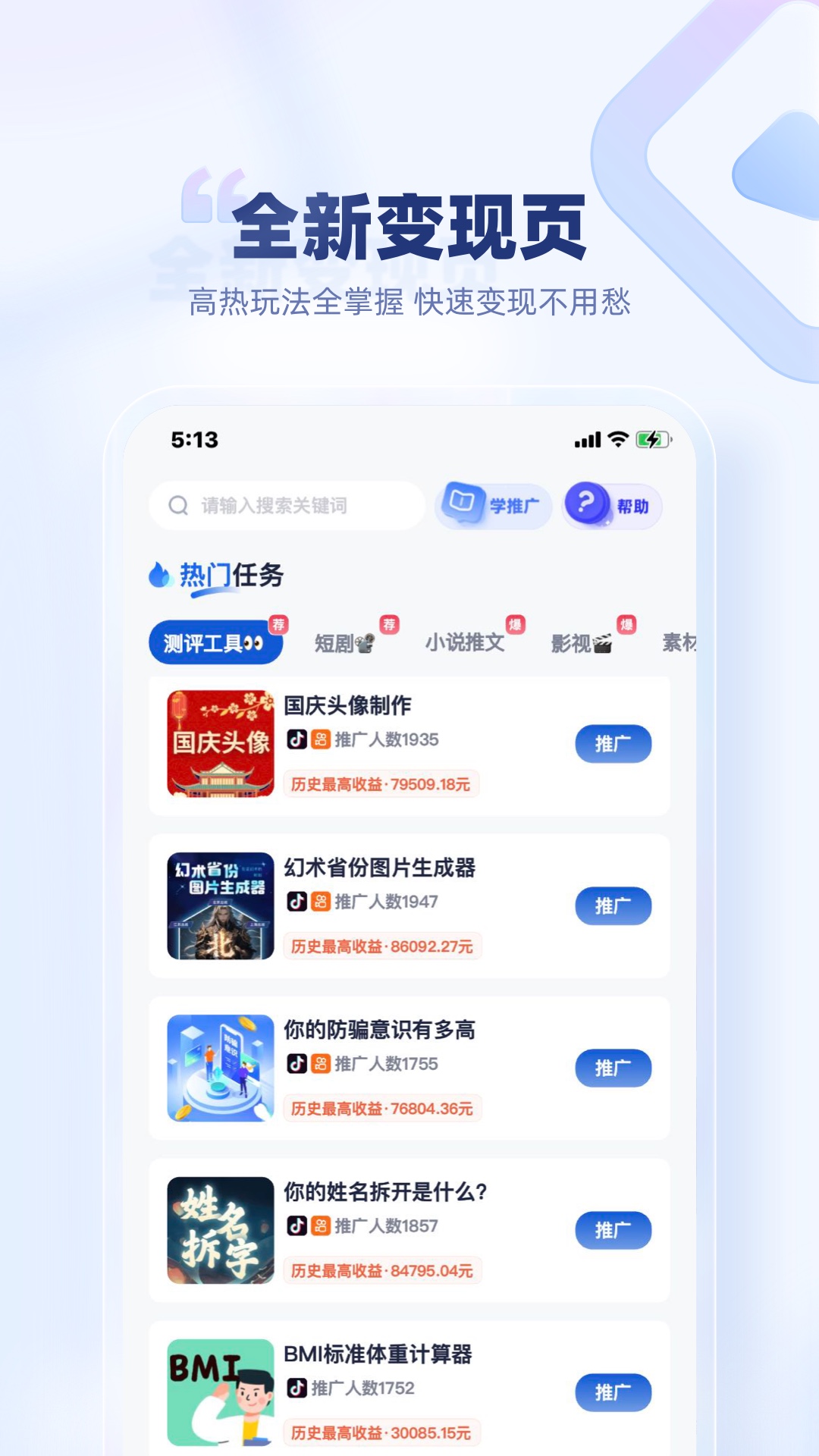This screenshot has height=1456, width=819.
Task: Click the 帮助 question-mark icon
Action: [588, 502]
